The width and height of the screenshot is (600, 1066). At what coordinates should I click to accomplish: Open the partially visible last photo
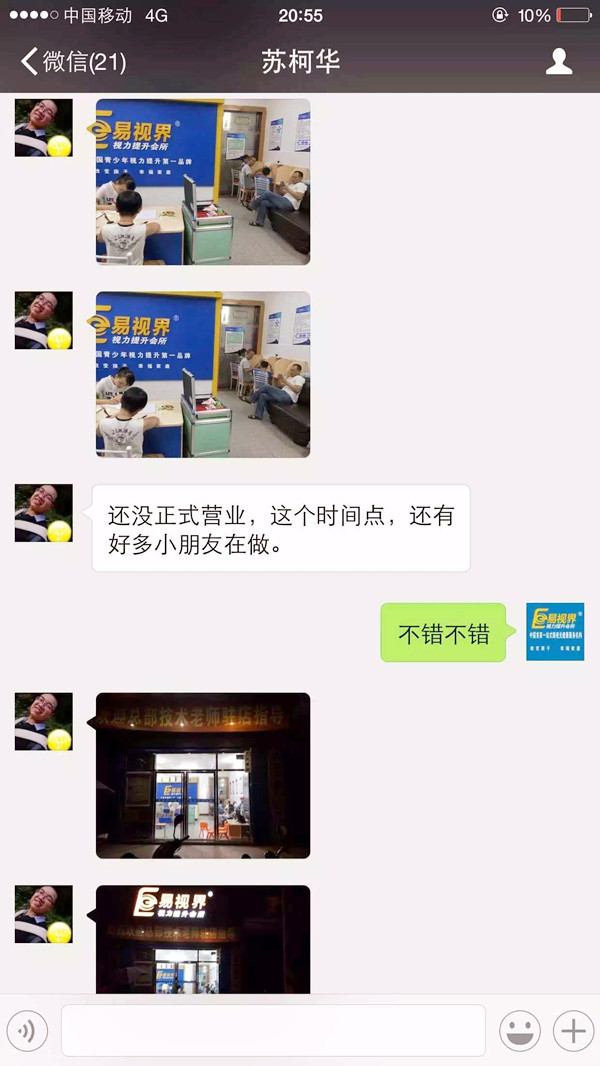pos(203,938)
